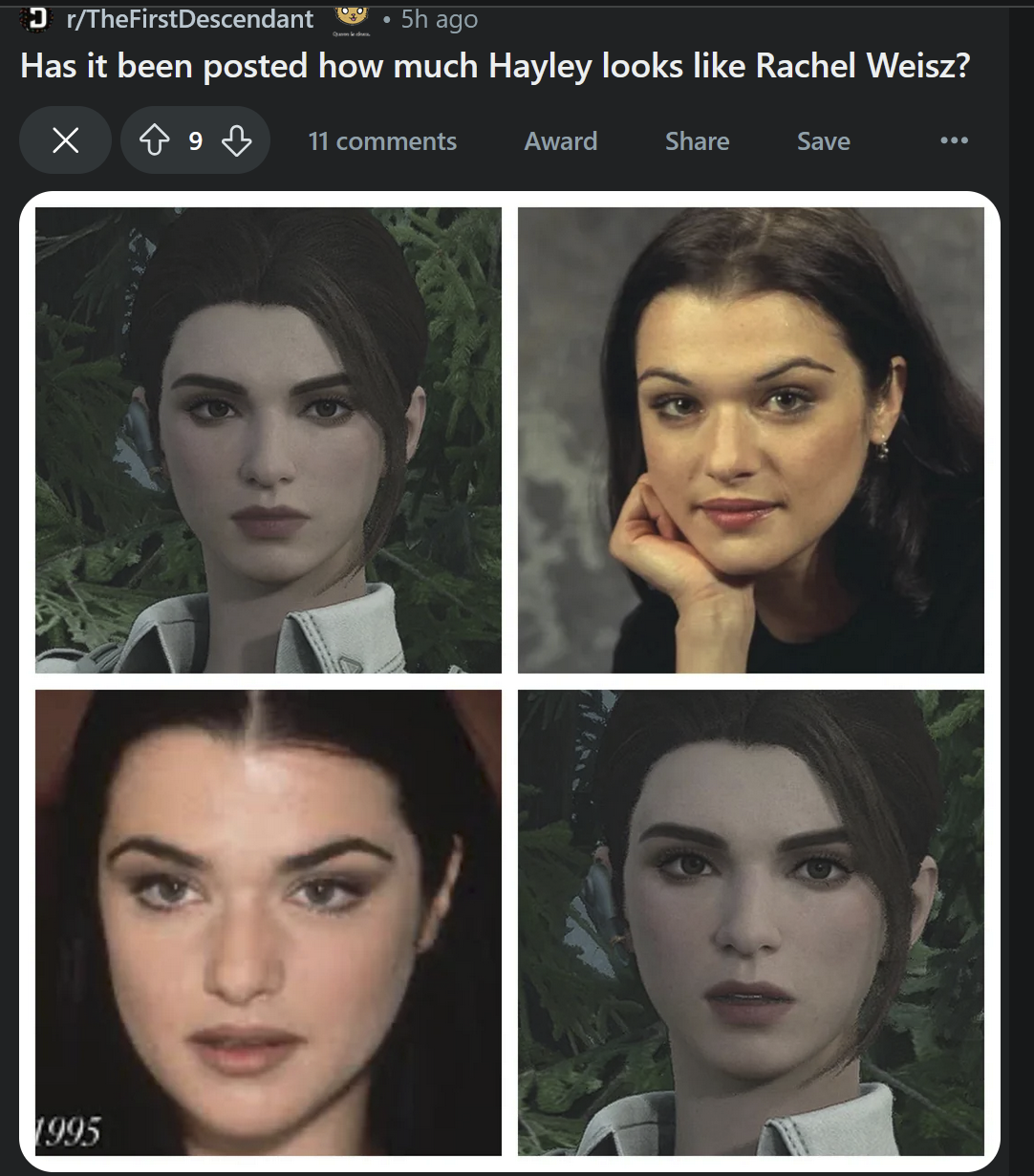Give the post an Award

[x=560, y=141]
